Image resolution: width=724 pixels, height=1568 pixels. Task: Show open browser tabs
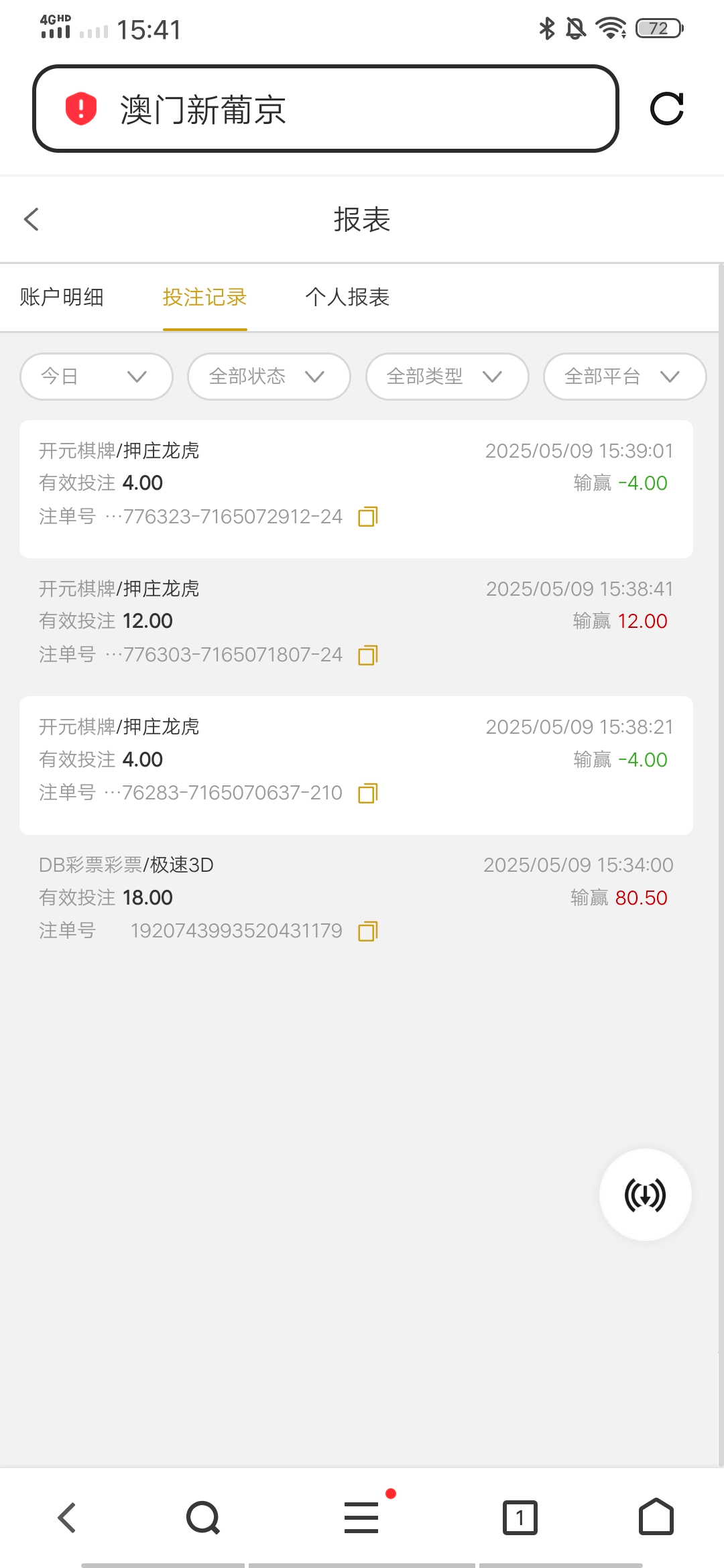coord(520,1518)
